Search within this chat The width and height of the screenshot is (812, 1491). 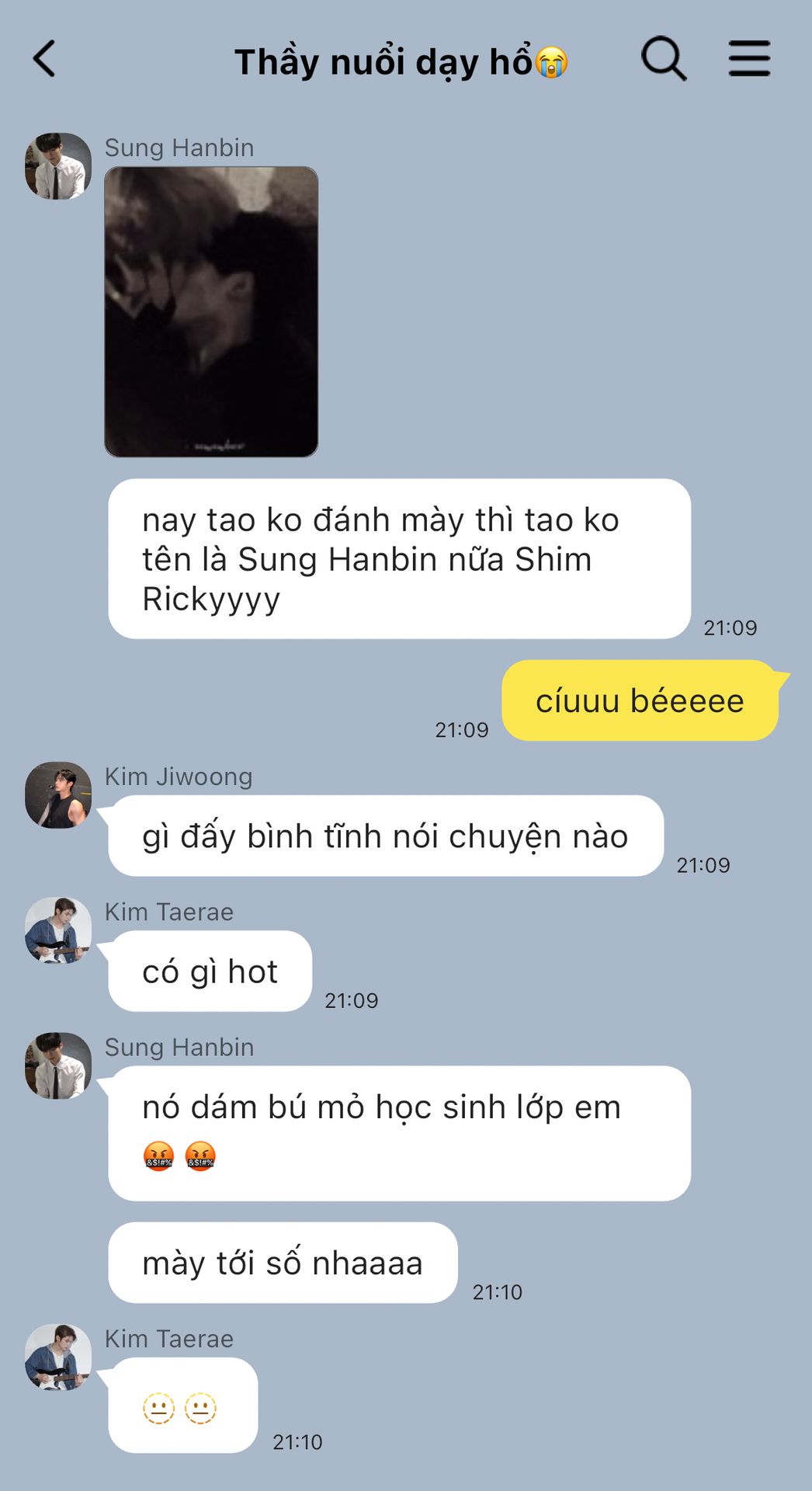(x=664, y=59)
